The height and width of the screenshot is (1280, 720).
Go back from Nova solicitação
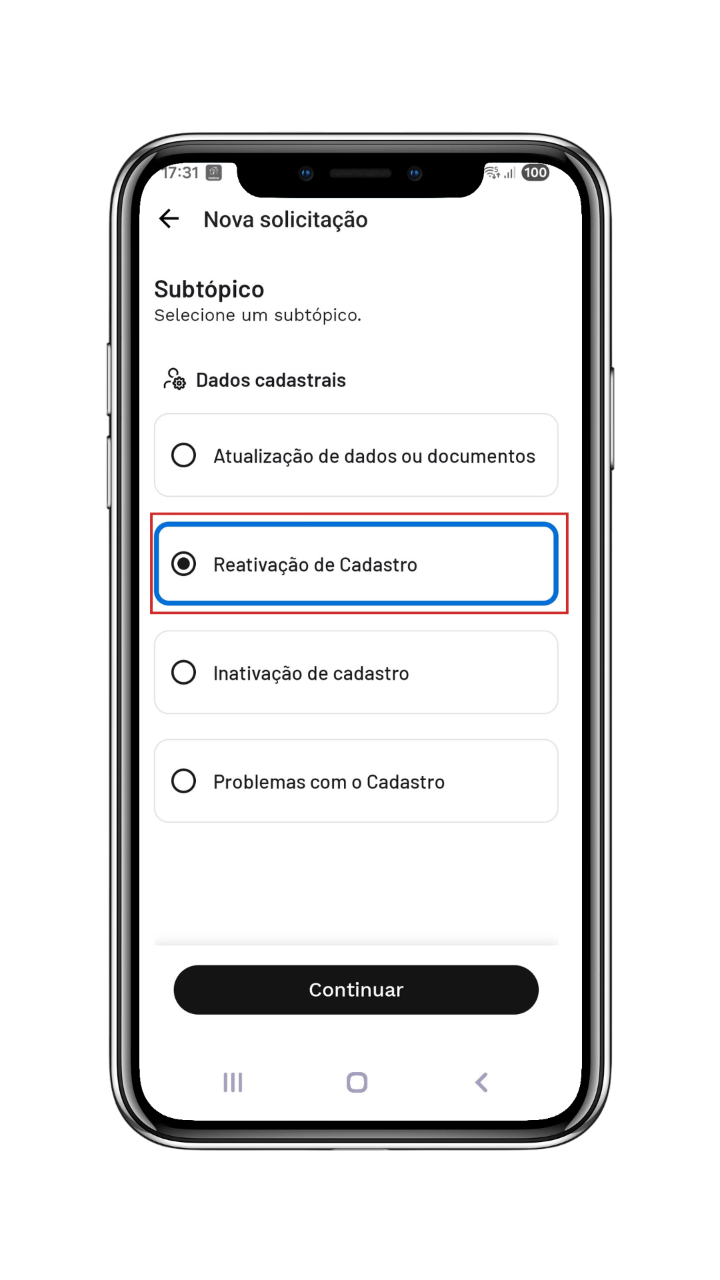[169, 219]
